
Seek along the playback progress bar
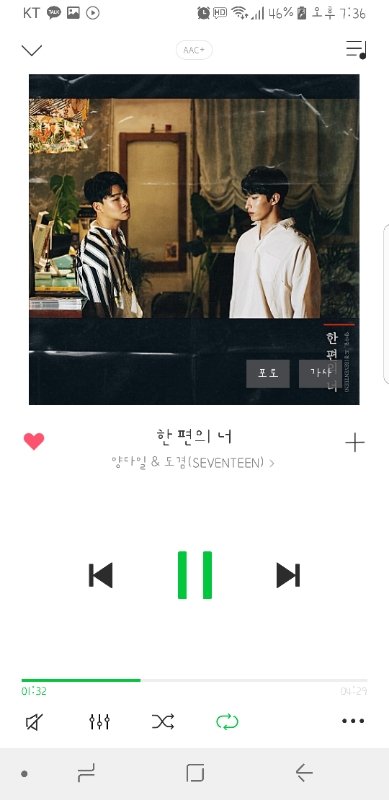194,680
